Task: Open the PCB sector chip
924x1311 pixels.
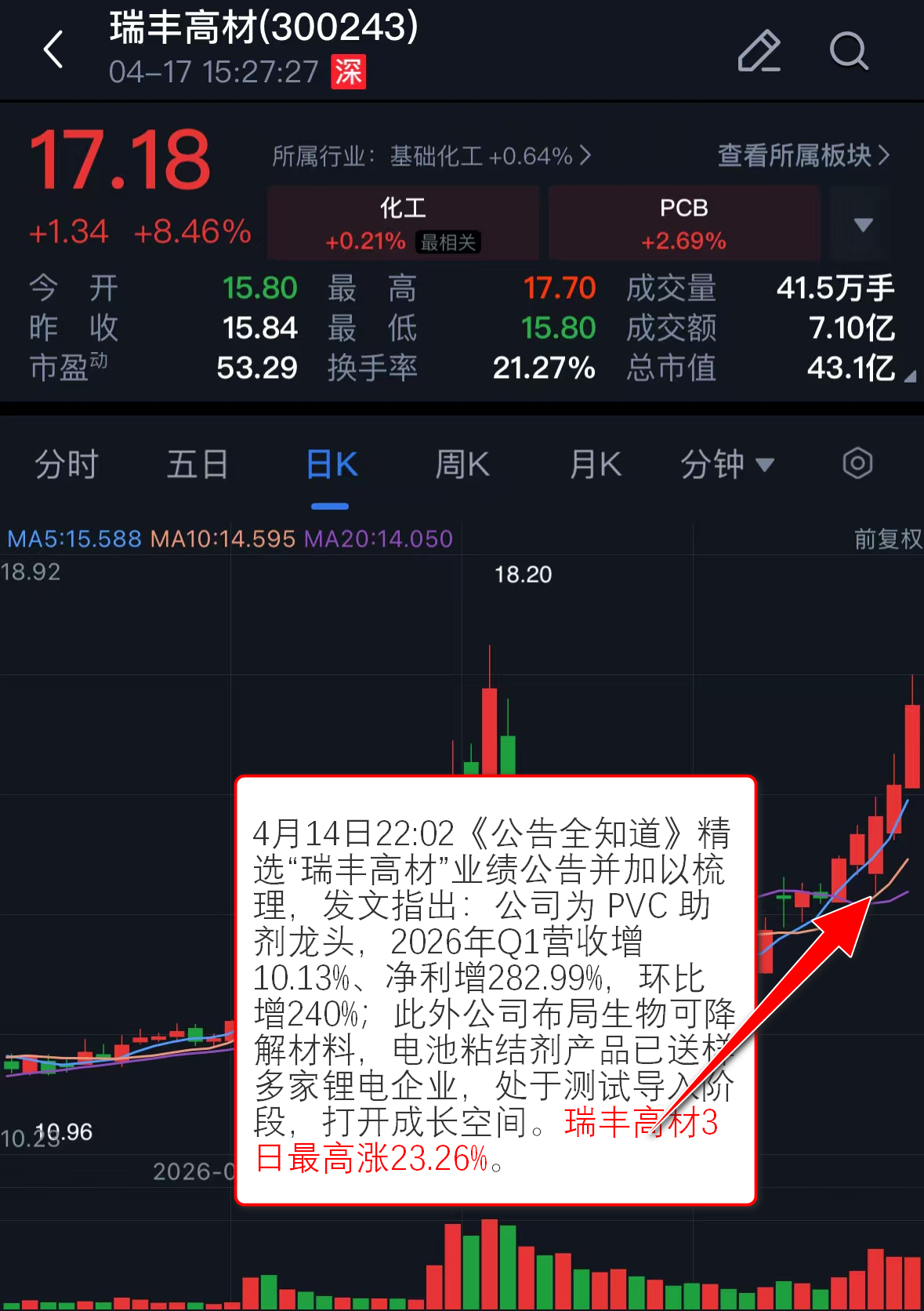Action: click(x=683, y=223)
